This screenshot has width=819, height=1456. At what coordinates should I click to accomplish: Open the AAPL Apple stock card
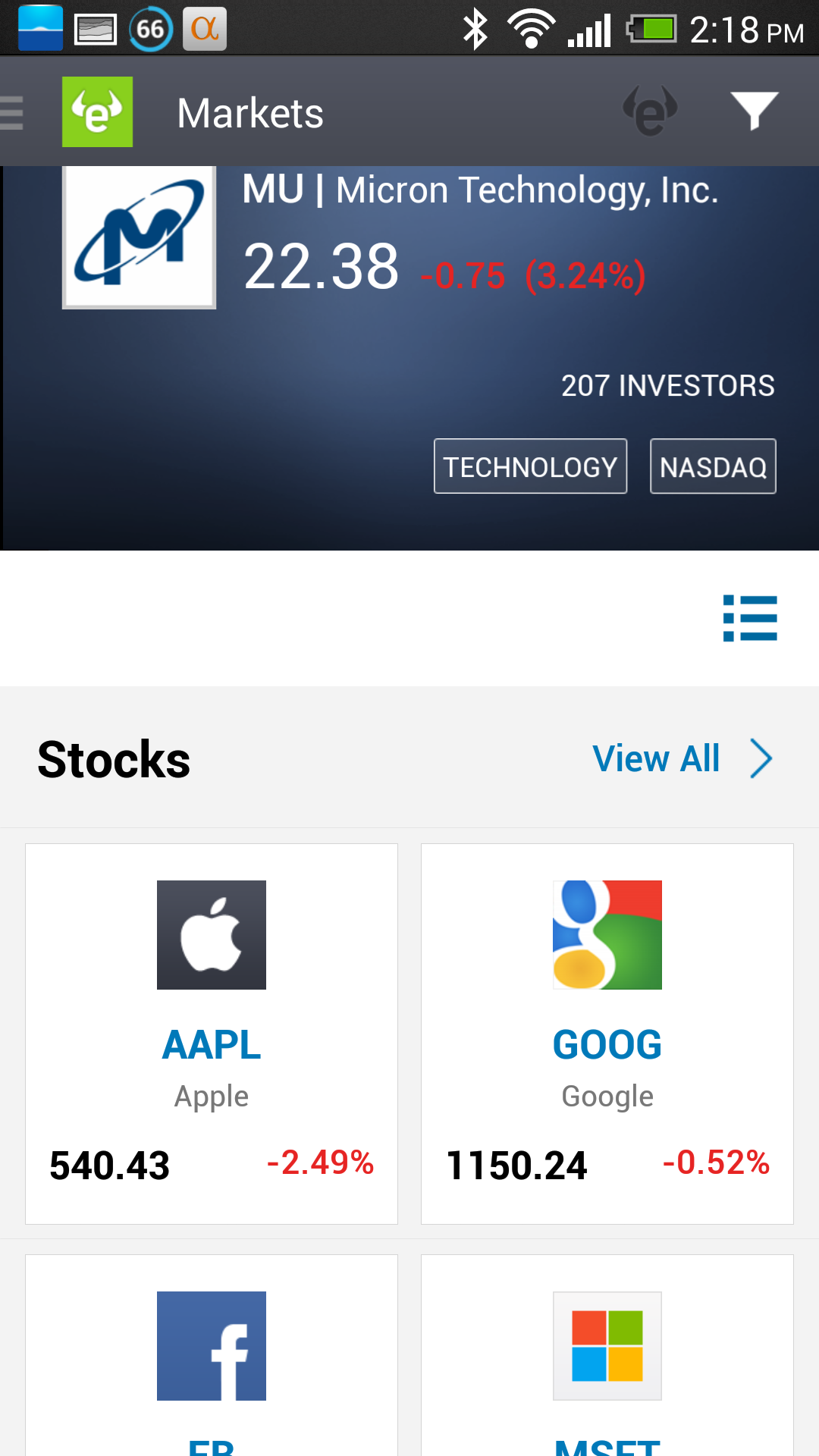click(x=212, y=1034)
